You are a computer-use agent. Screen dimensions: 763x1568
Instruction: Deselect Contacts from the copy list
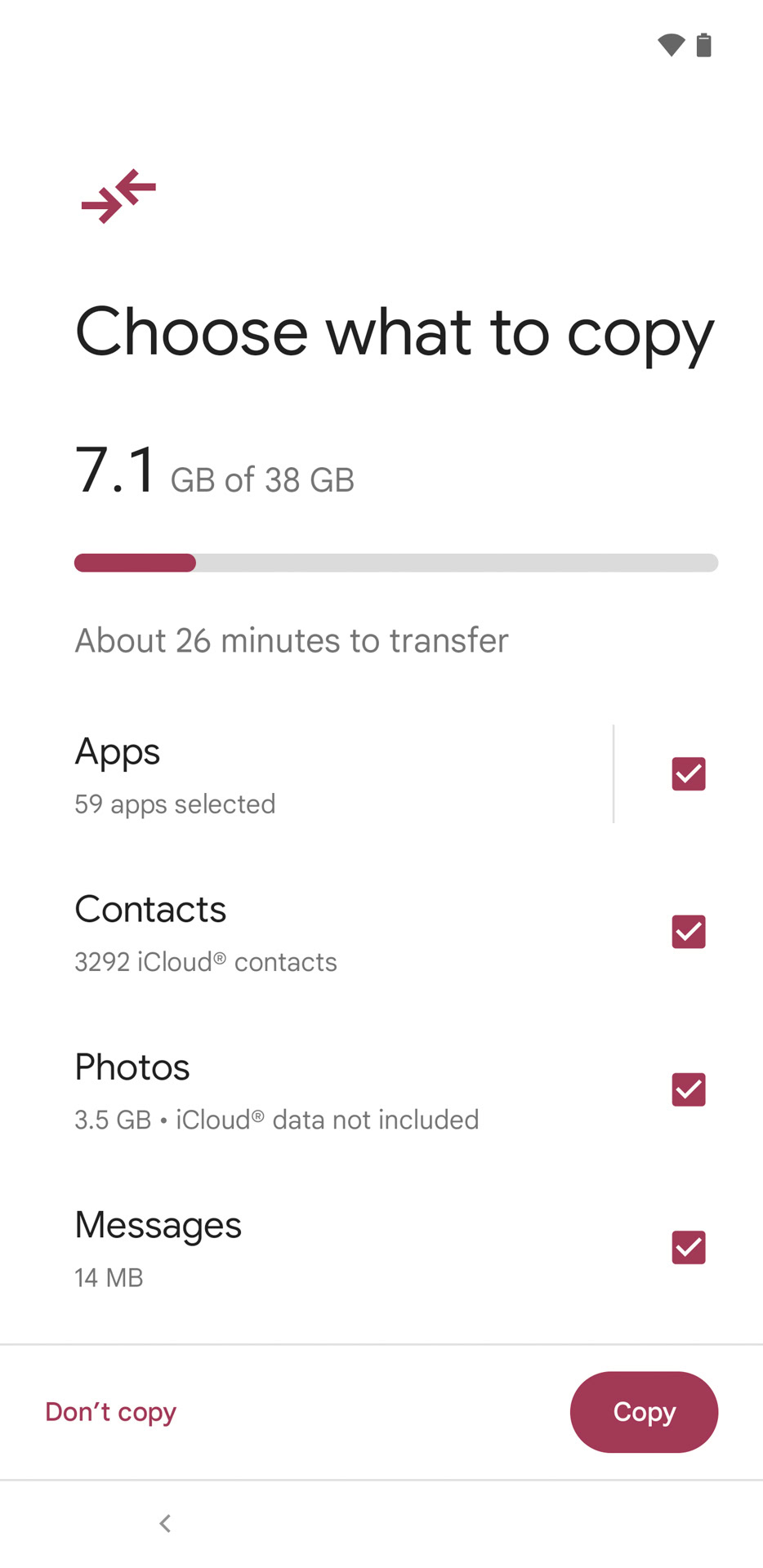689,932
